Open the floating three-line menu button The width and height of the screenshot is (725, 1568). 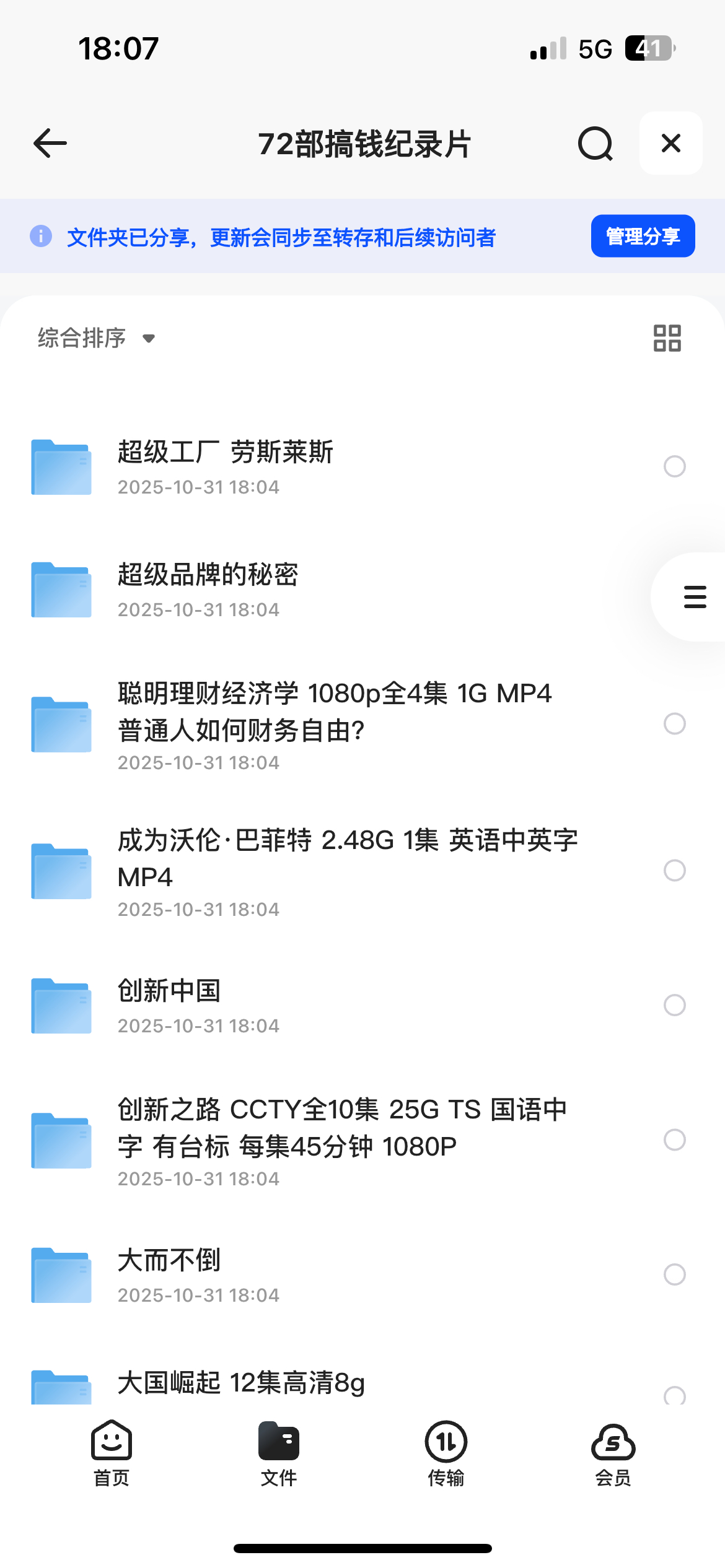pos(694,597)
